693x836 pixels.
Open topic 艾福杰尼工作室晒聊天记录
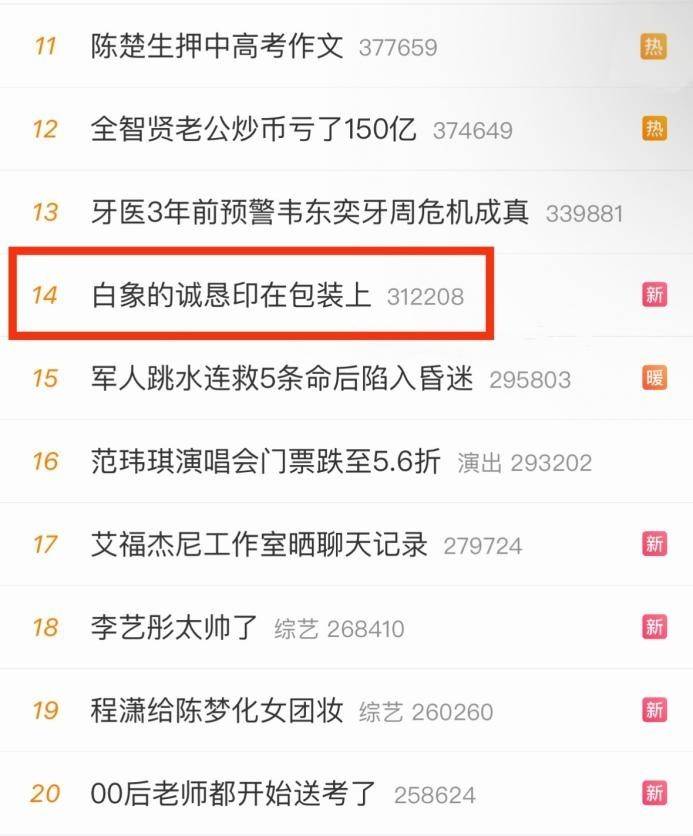point(259,545)
